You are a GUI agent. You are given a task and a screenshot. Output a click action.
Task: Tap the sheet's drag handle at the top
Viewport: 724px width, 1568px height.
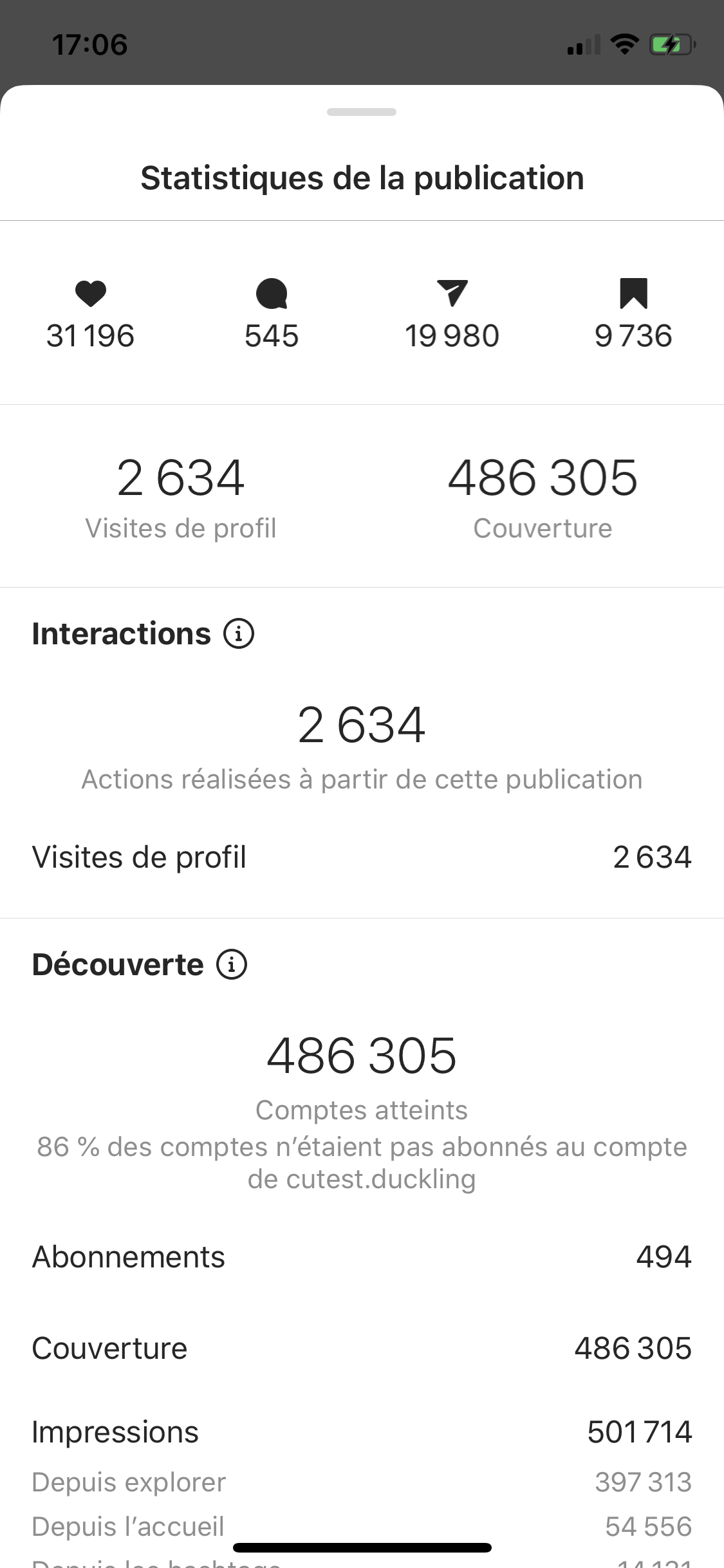[362, 112]
